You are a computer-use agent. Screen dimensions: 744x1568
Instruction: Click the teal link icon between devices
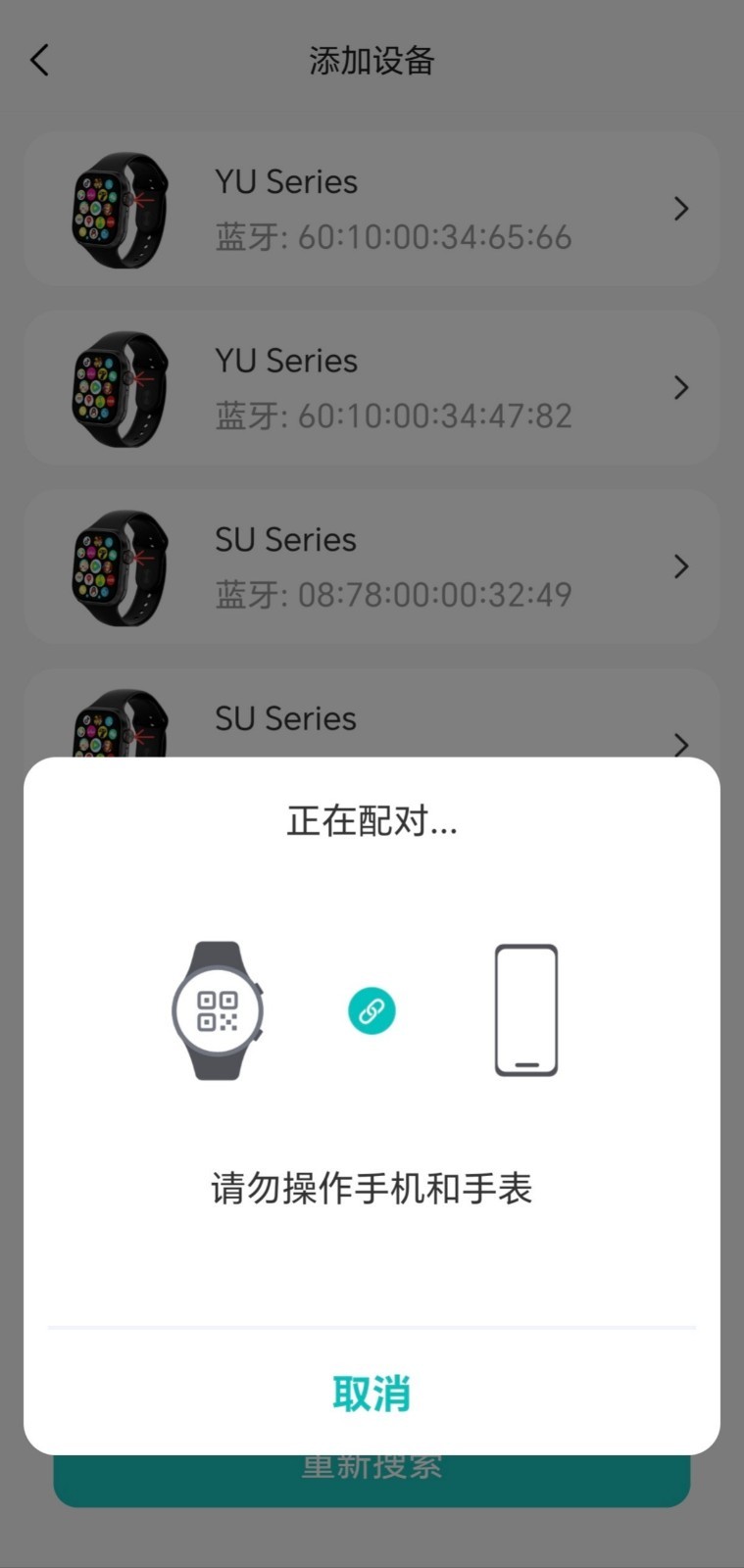click(372, 1009)
